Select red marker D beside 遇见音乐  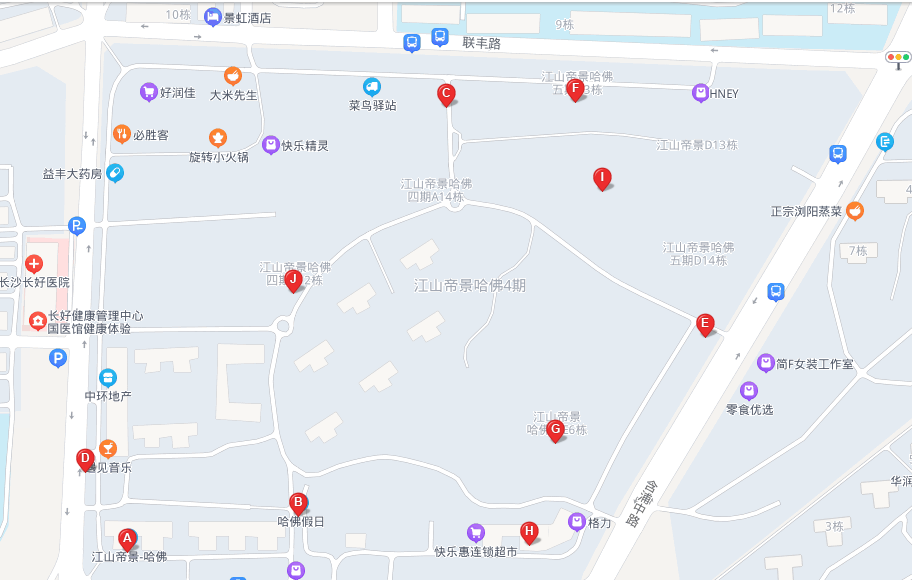(85, 458)
